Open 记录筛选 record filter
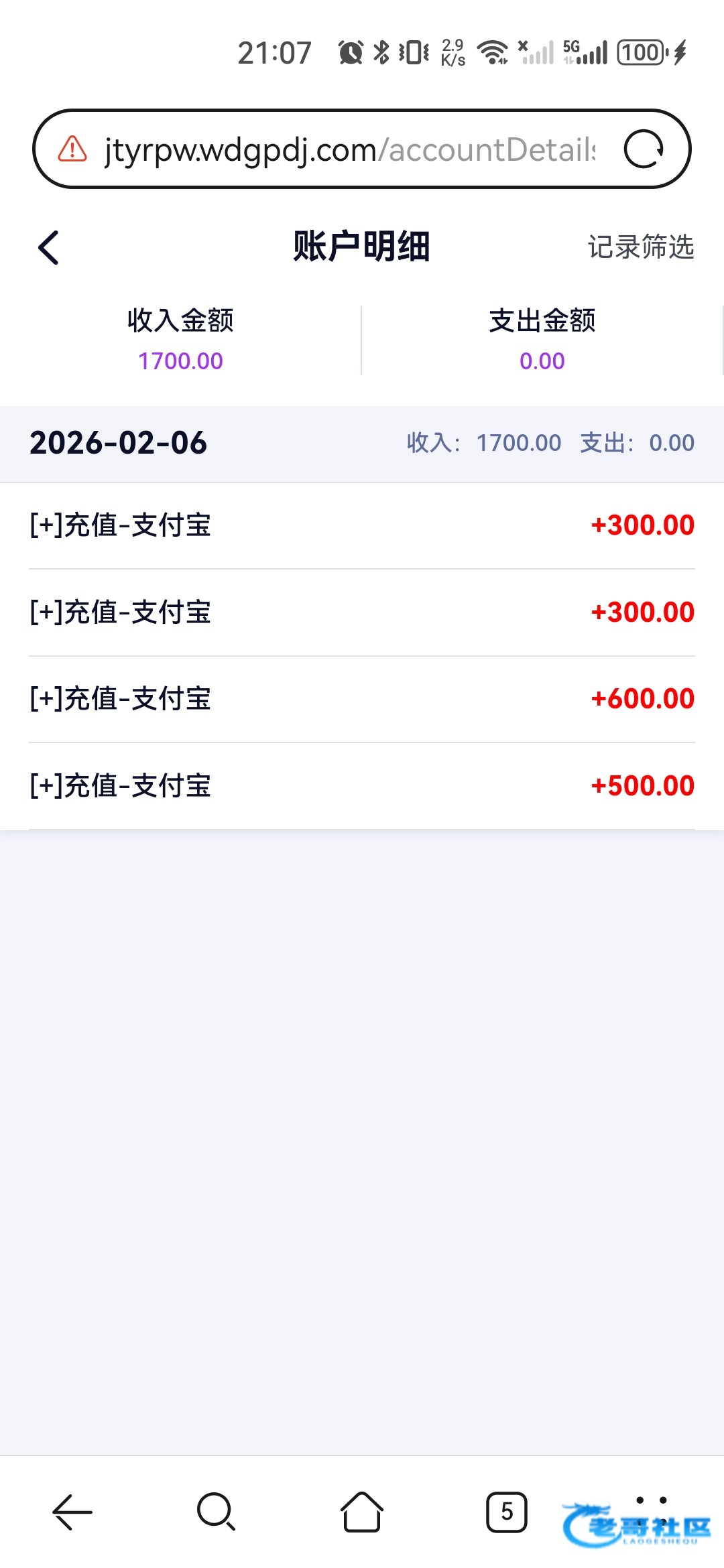 (640, 247)
